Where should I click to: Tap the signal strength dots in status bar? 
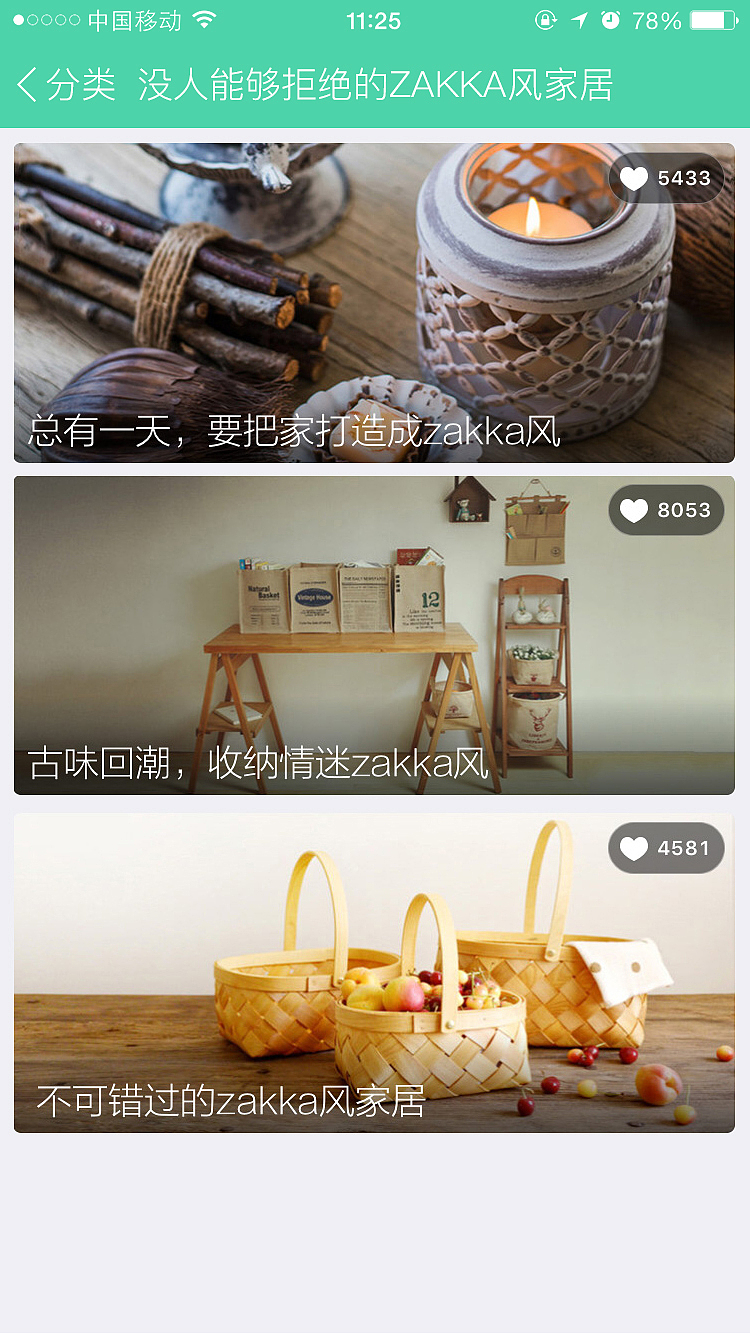coord(45,19)
